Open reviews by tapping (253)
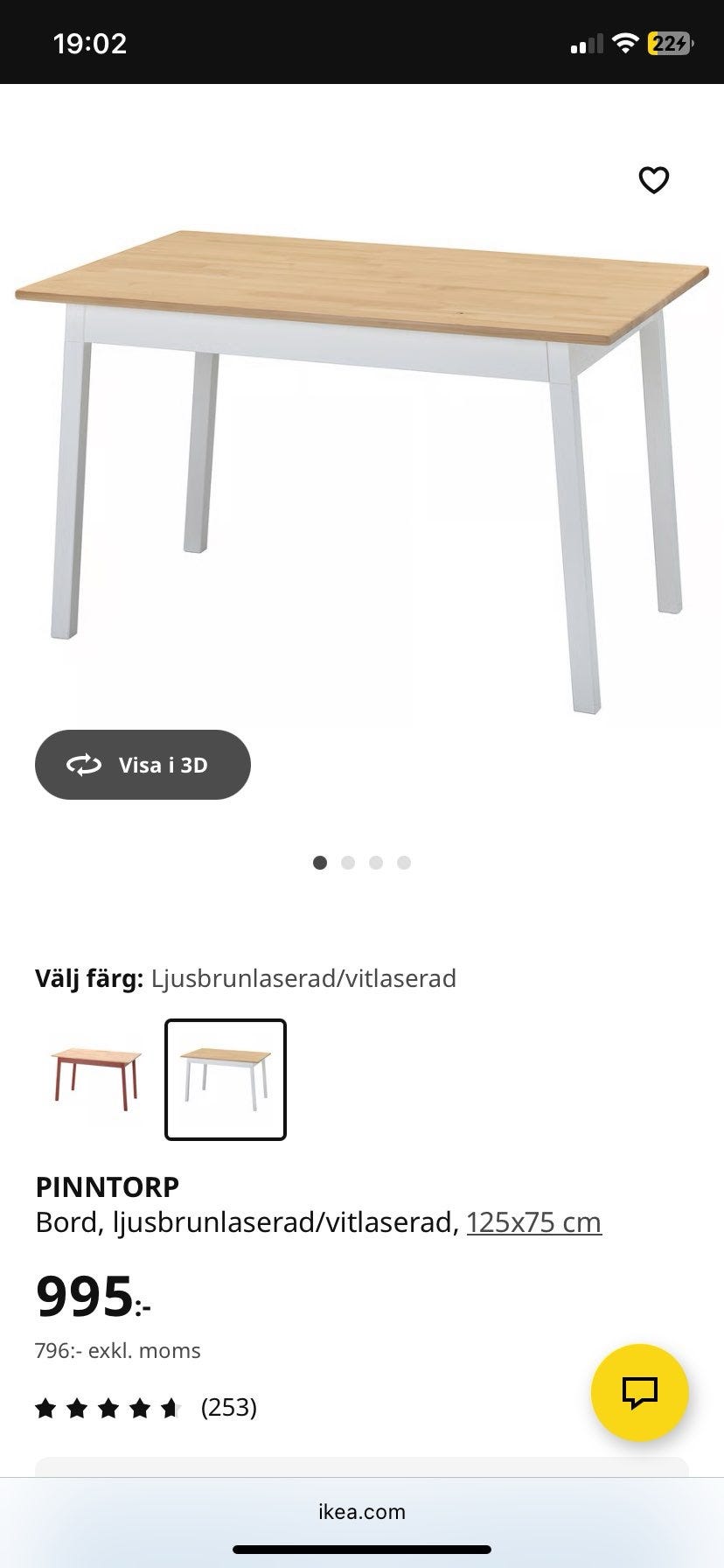Image resolution: width=724 pixels, height=1568 pixels. (227, 1408)
